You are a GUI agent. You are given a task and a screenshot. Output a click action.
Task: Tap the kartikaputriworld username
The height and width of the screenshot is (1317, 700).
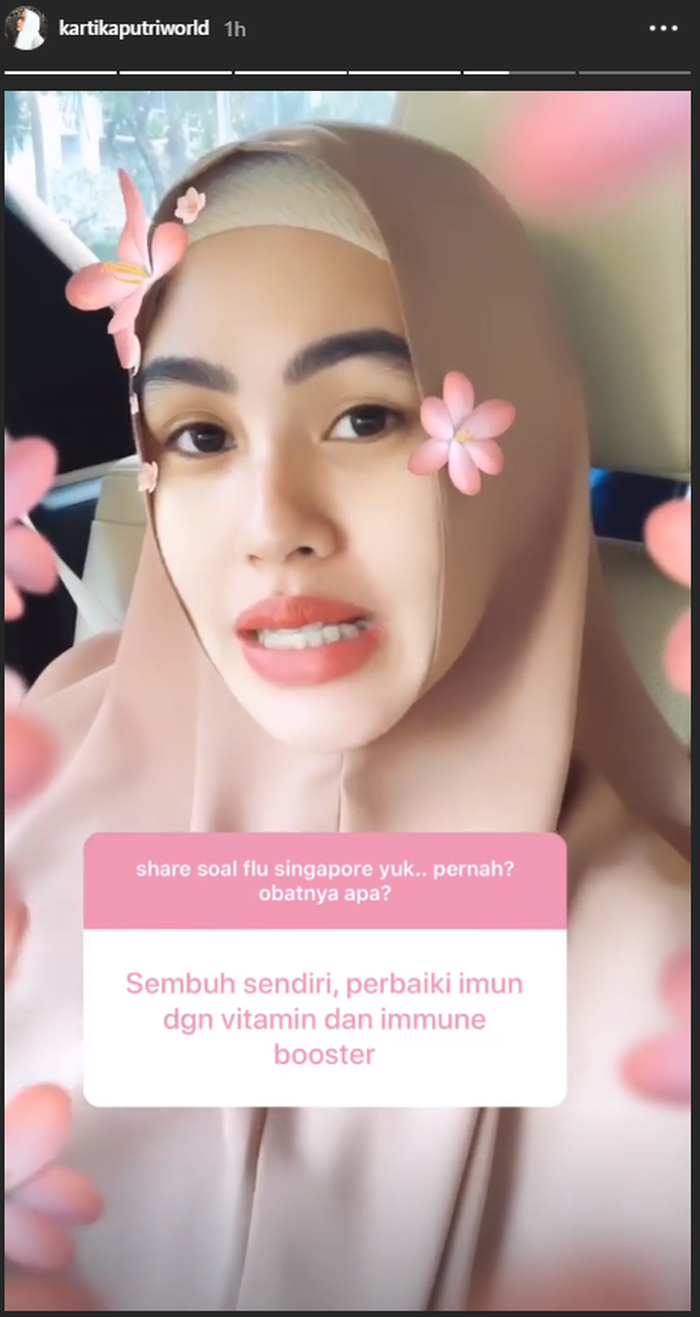134,29
